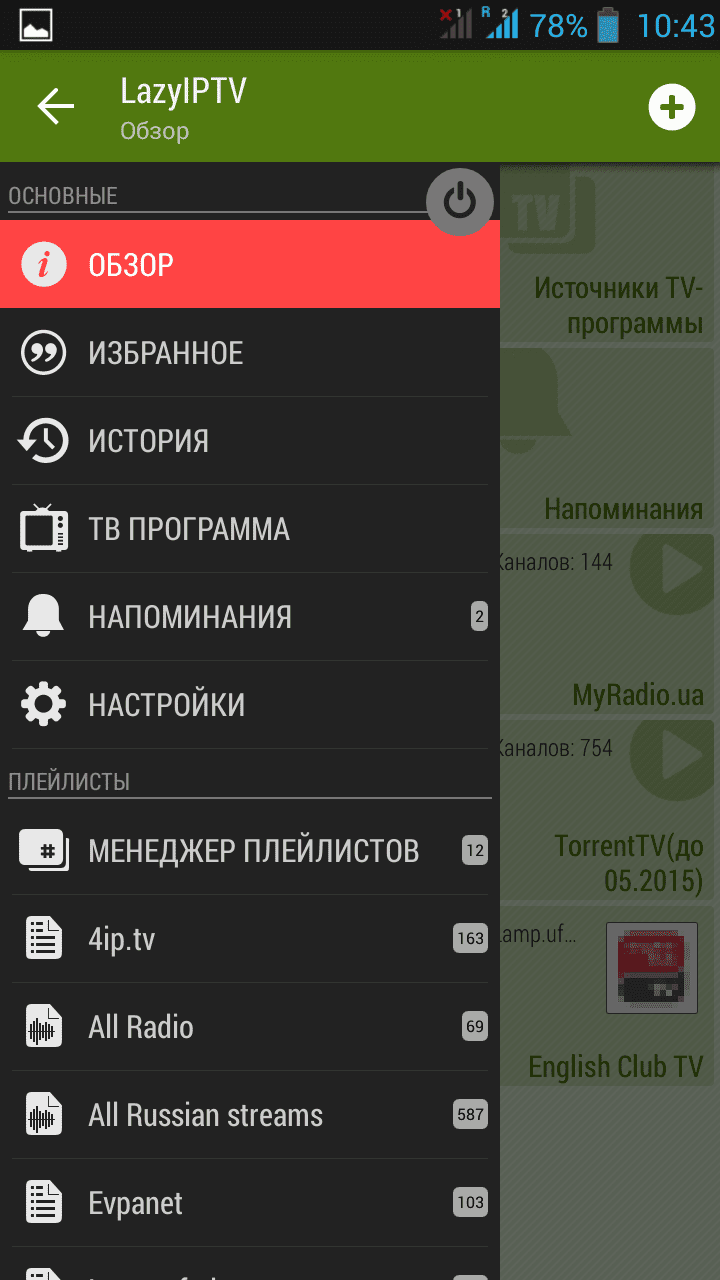
Task: Open МЕНЕДЖЕР ПЛЕЙЛИСТОВ
Action: tap(250, 851)
